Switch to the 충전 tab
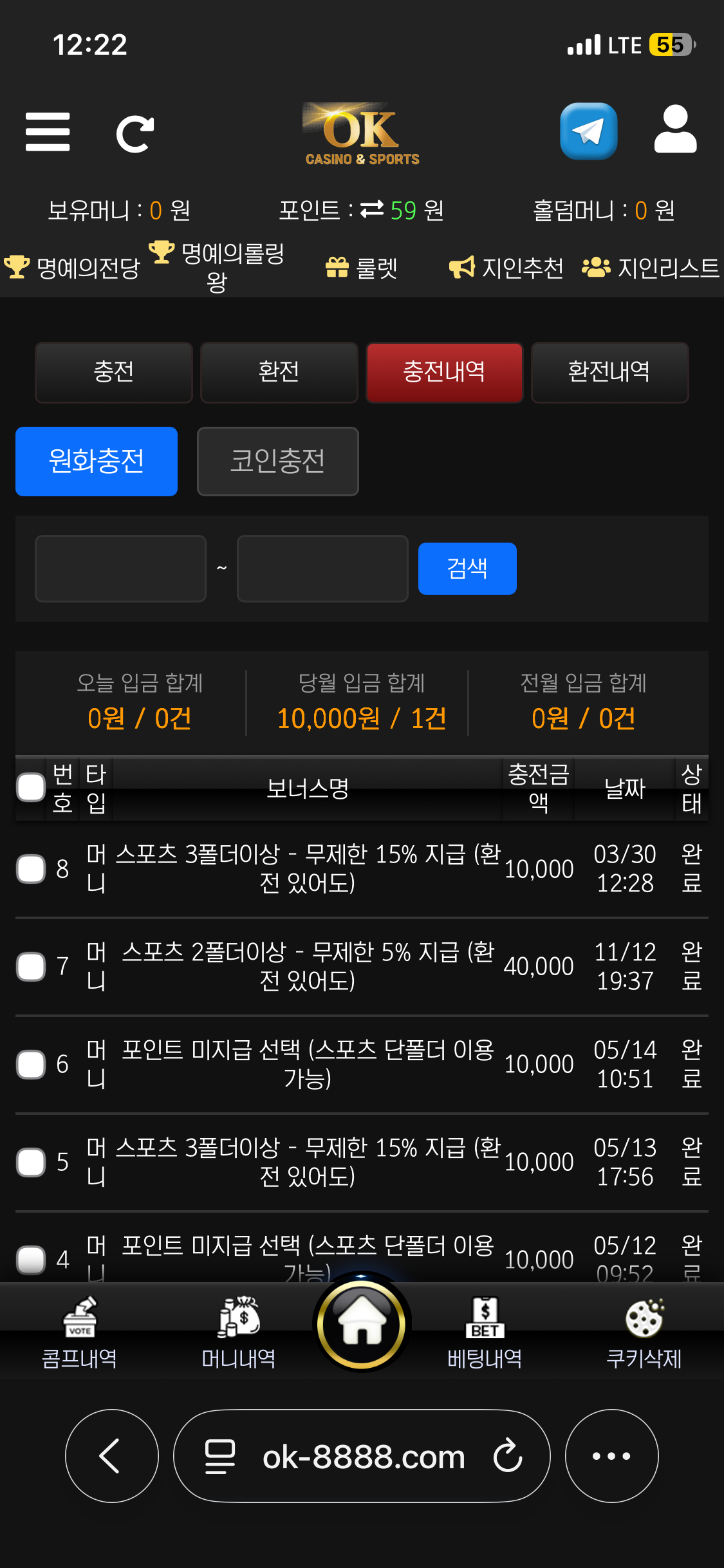724x1568 pixels. pyautogui.click(x=114, y=372)
